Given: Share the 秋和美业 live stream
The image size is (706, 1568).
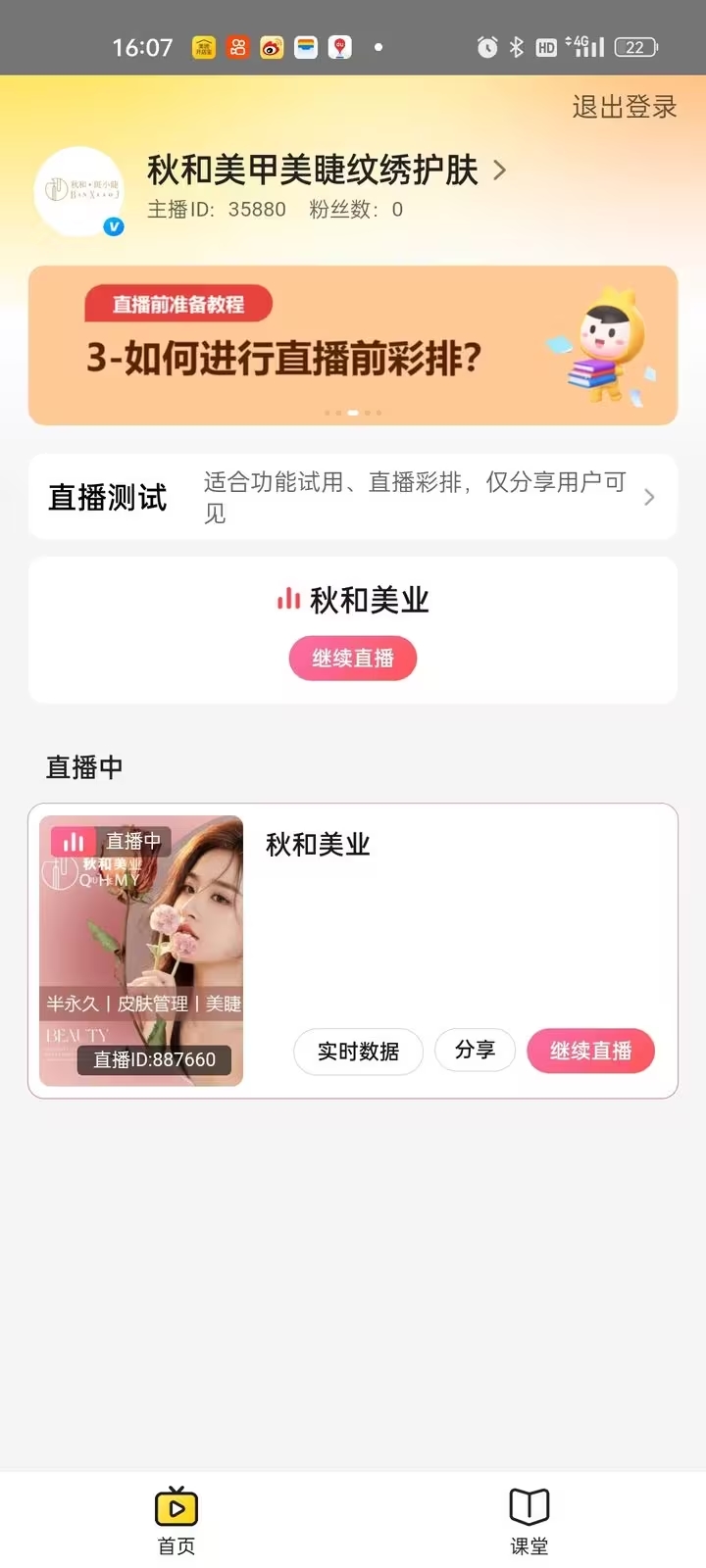Looking at the screenshot, I should point(475,1051).
